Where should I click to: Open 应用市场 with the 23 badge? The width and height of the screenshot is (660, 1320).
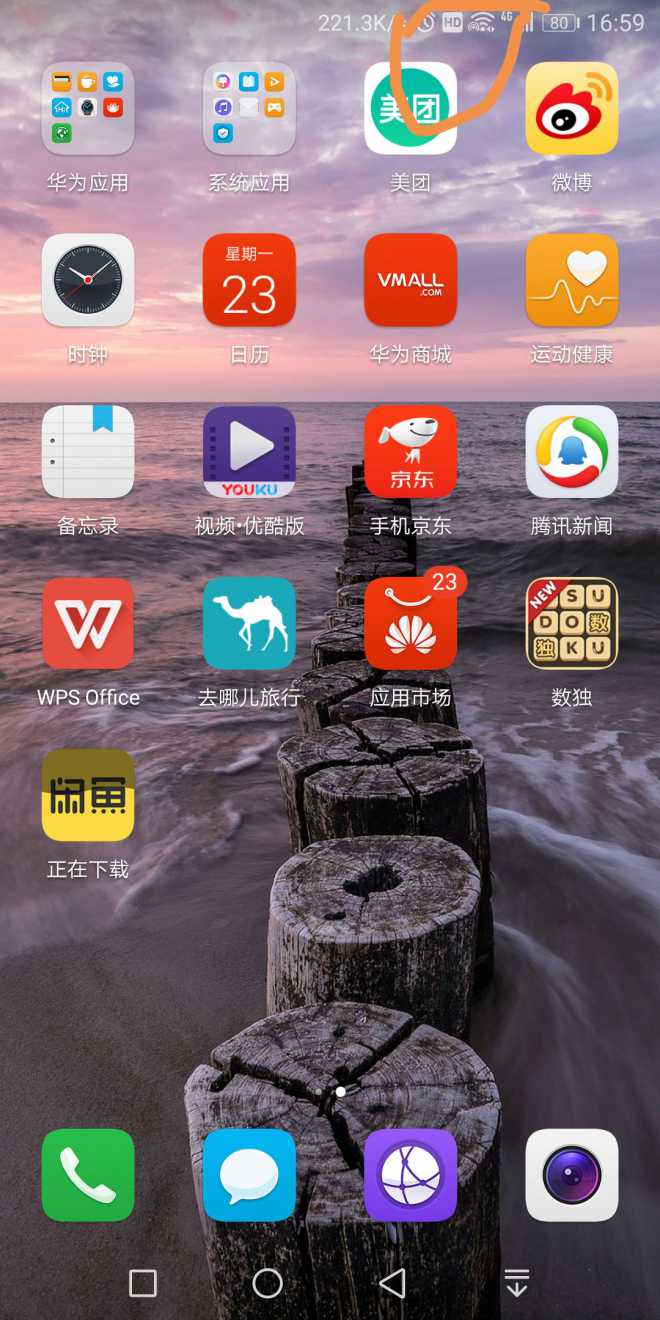[x=410, y=623]
